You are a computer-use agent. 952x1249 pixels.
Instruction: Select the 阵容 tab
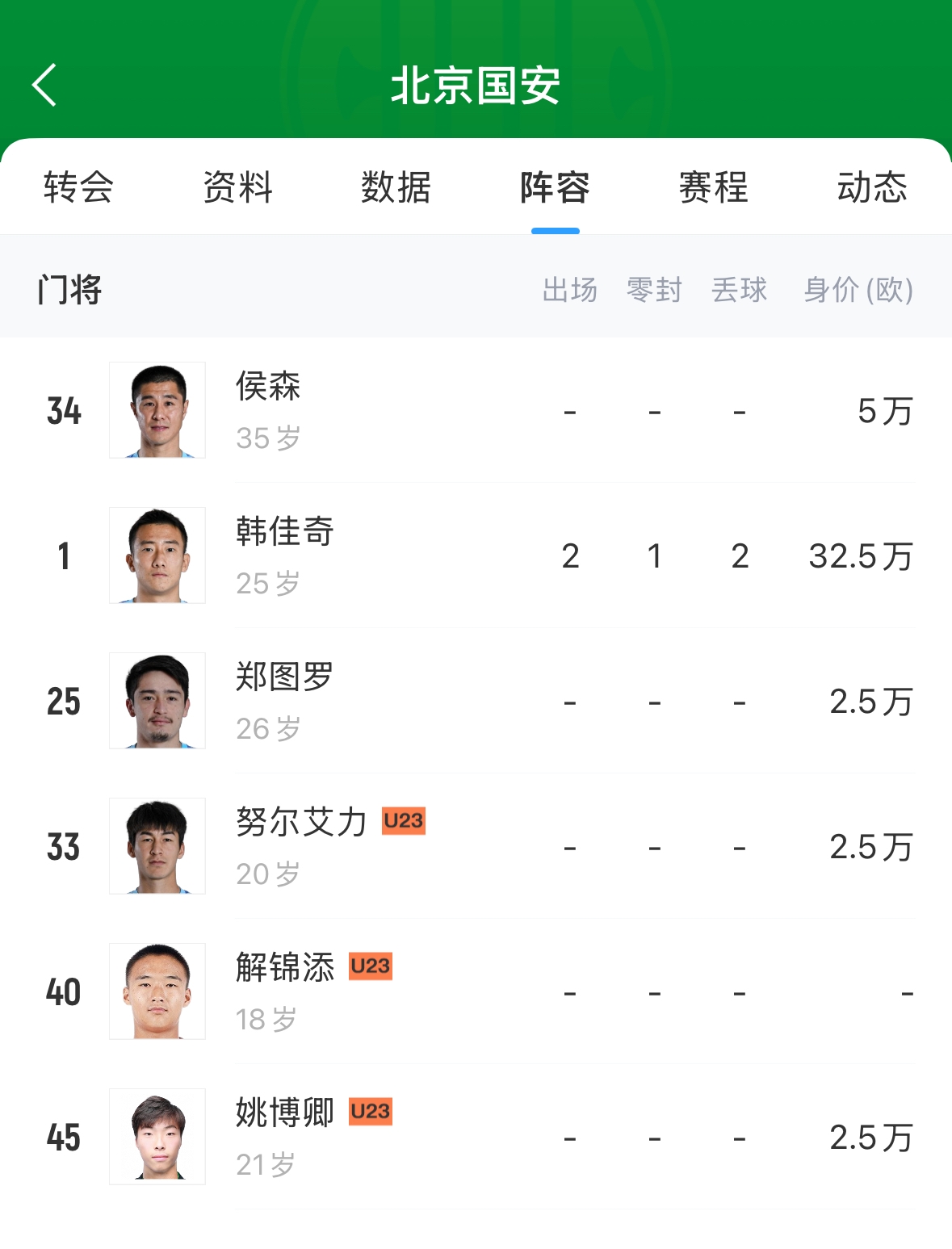555,188
